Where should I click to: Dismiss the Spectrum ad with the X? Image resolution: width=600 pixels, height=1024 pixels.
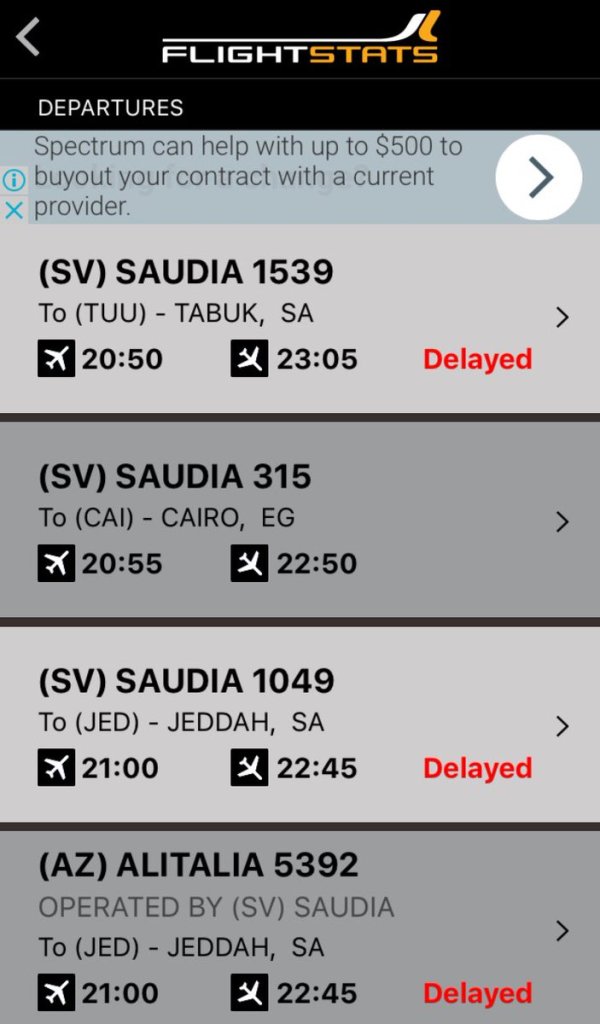[13, 210]
